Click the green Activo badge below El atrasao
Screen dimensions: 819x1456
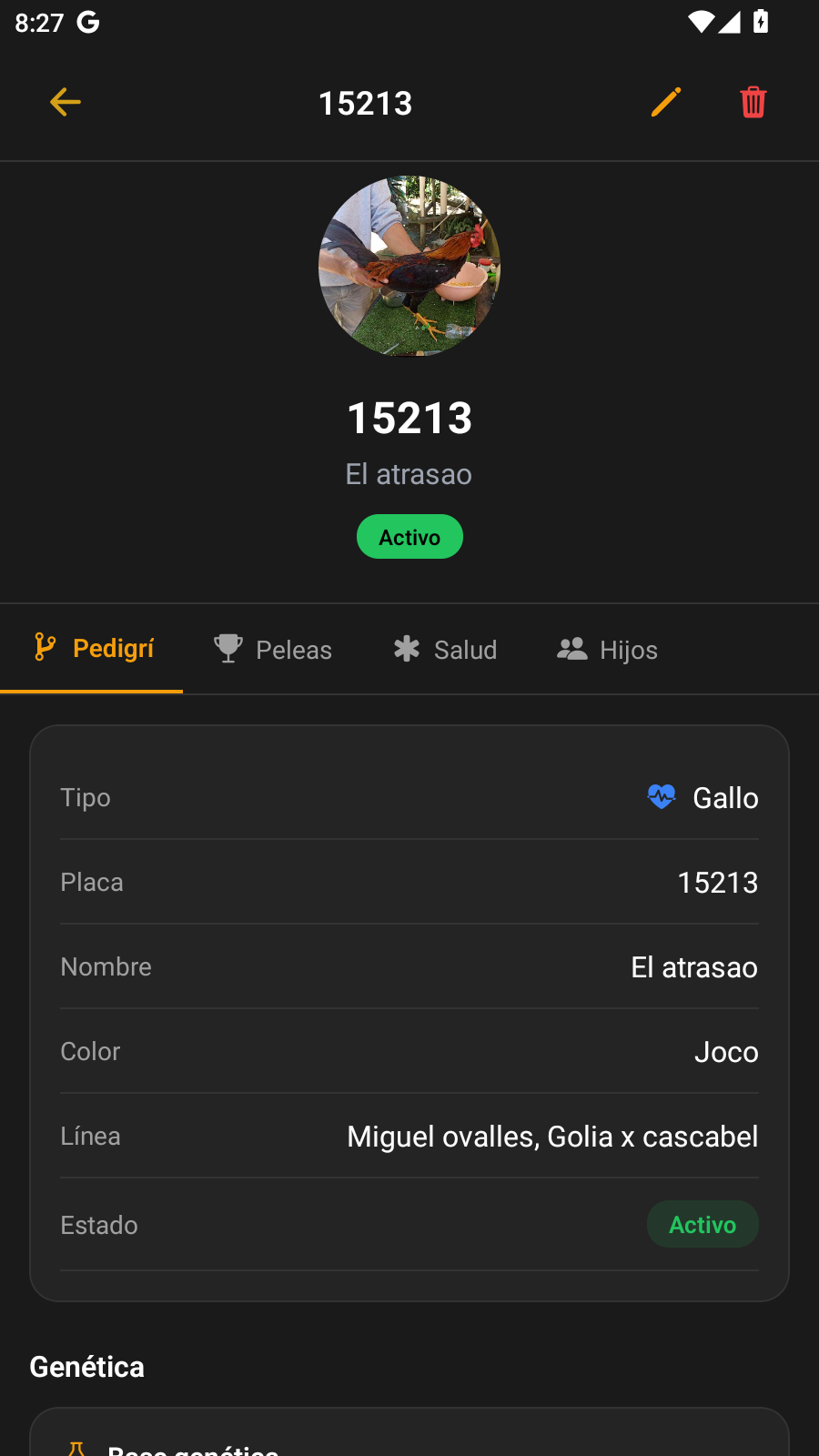point(409,536)
